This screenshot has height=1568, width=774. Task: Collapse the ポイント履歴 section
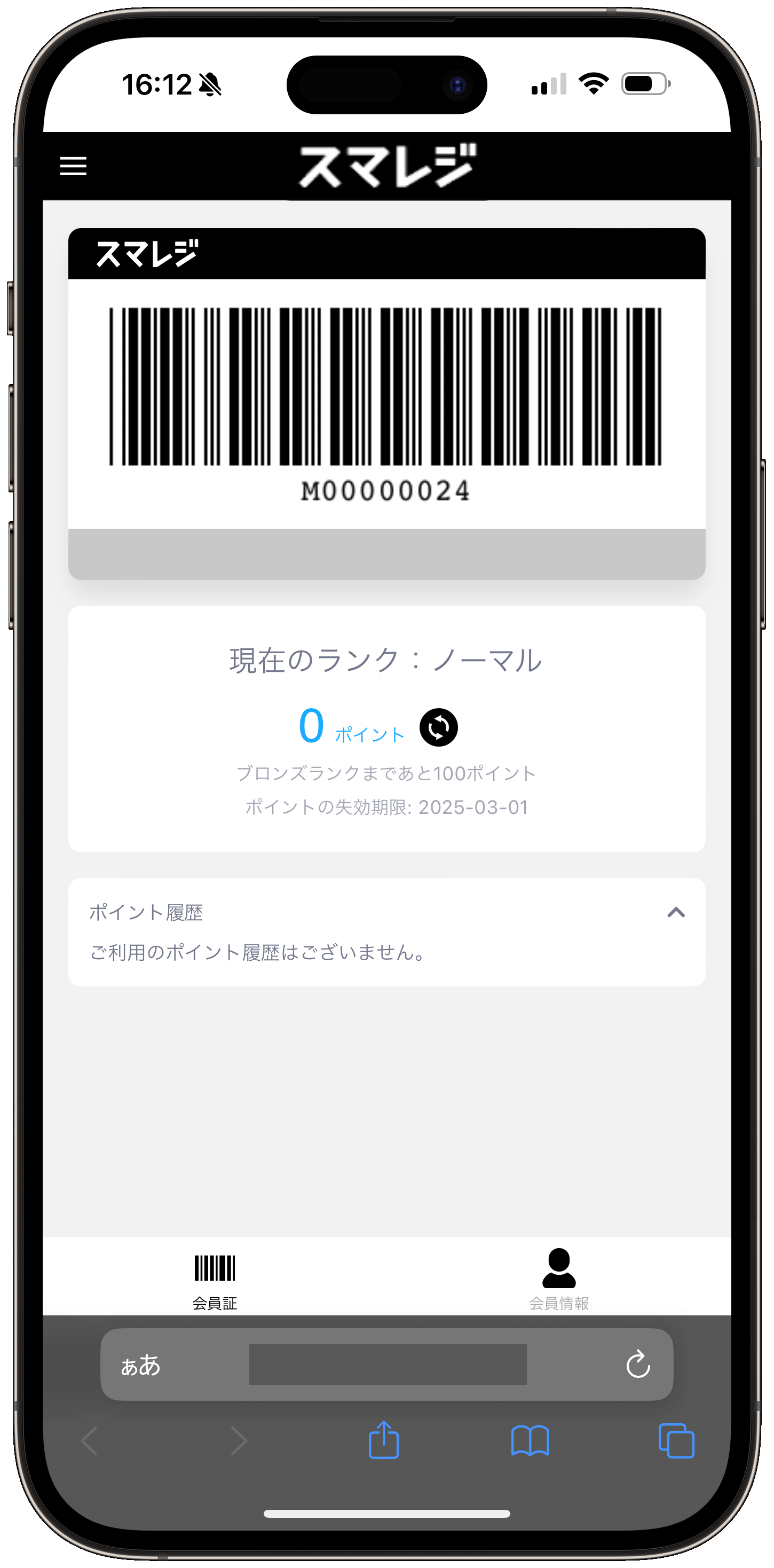coord(675,912)
